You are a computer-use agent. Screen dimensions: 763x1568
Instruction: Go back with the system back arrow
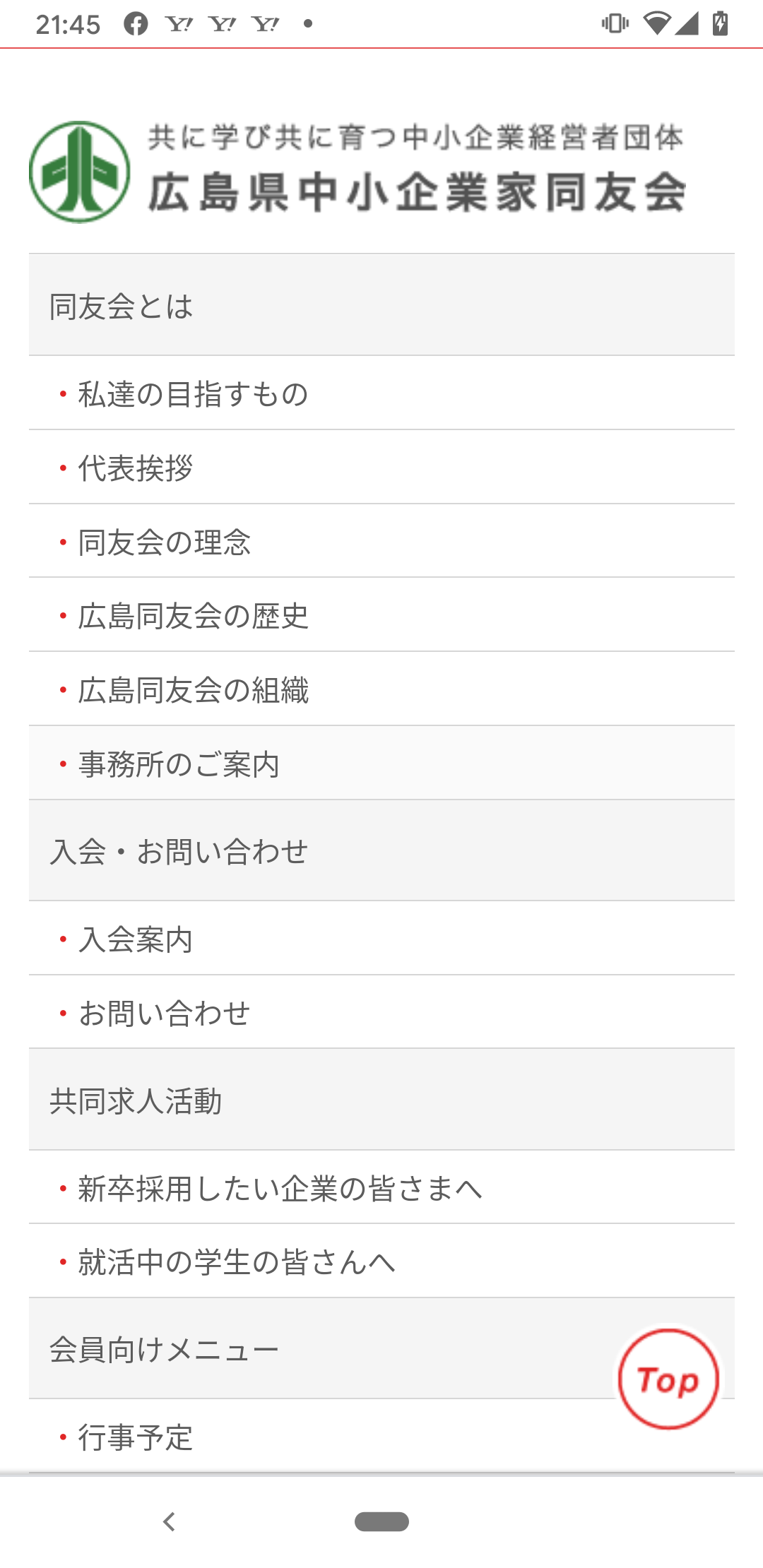tap(169, 1521)
